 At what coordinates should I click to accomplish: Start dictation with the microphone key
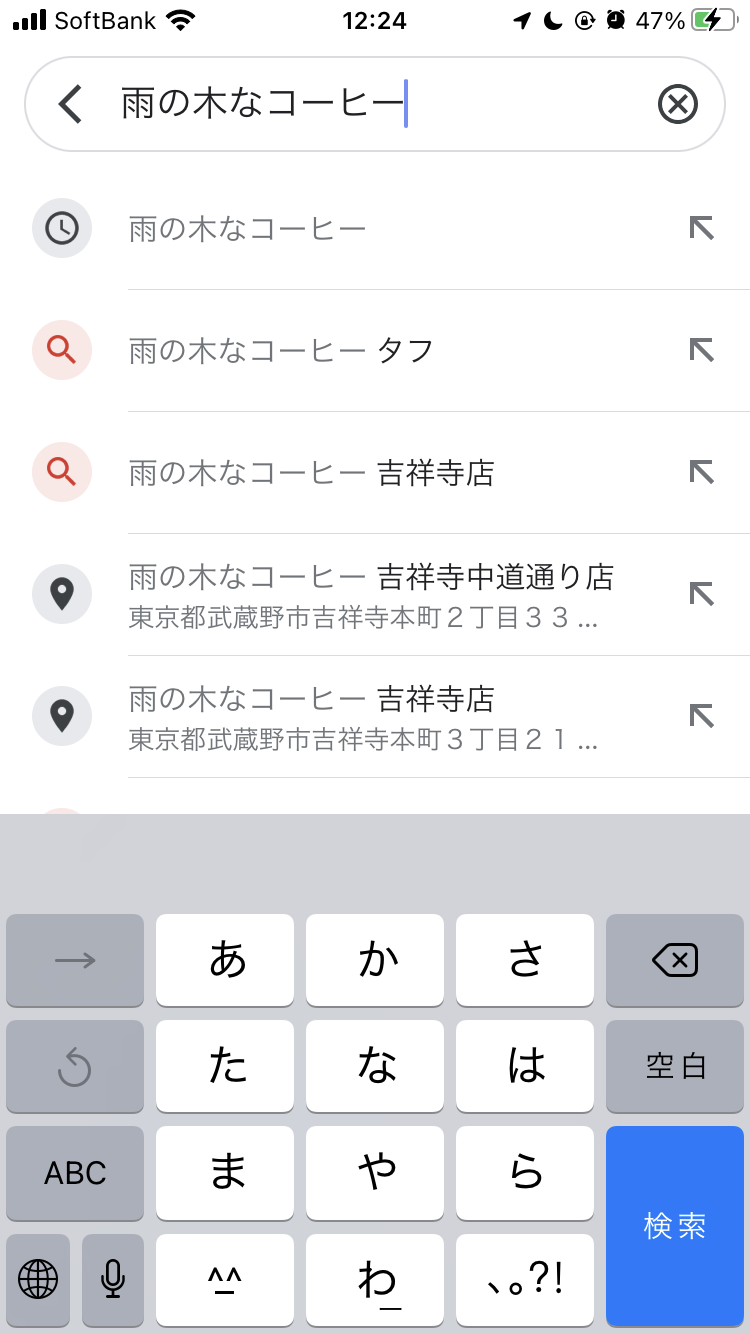(x=113, y=1278)
